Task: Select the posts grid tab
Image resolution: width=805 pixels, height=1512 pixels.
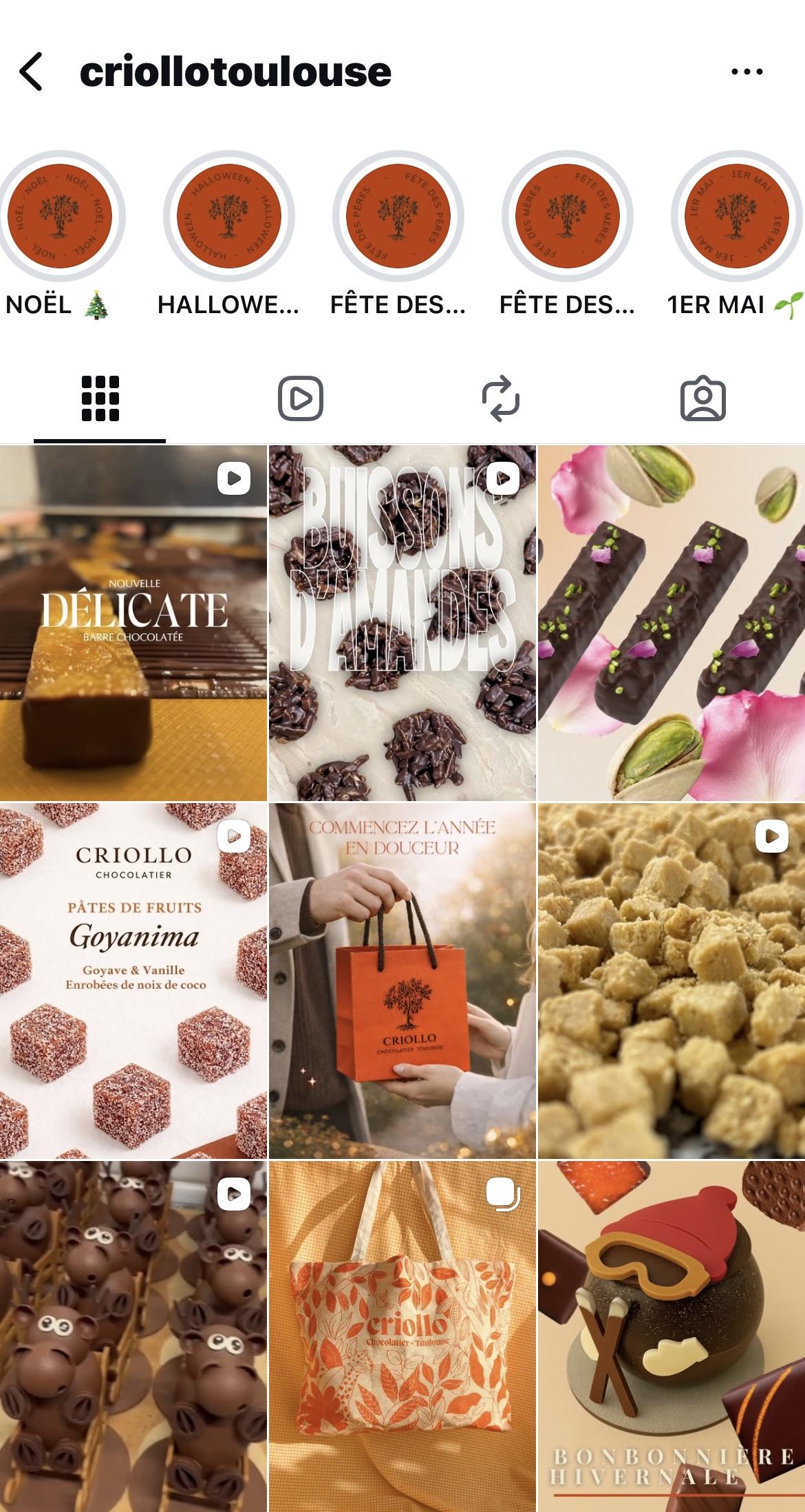Action: tap(100, 398)
